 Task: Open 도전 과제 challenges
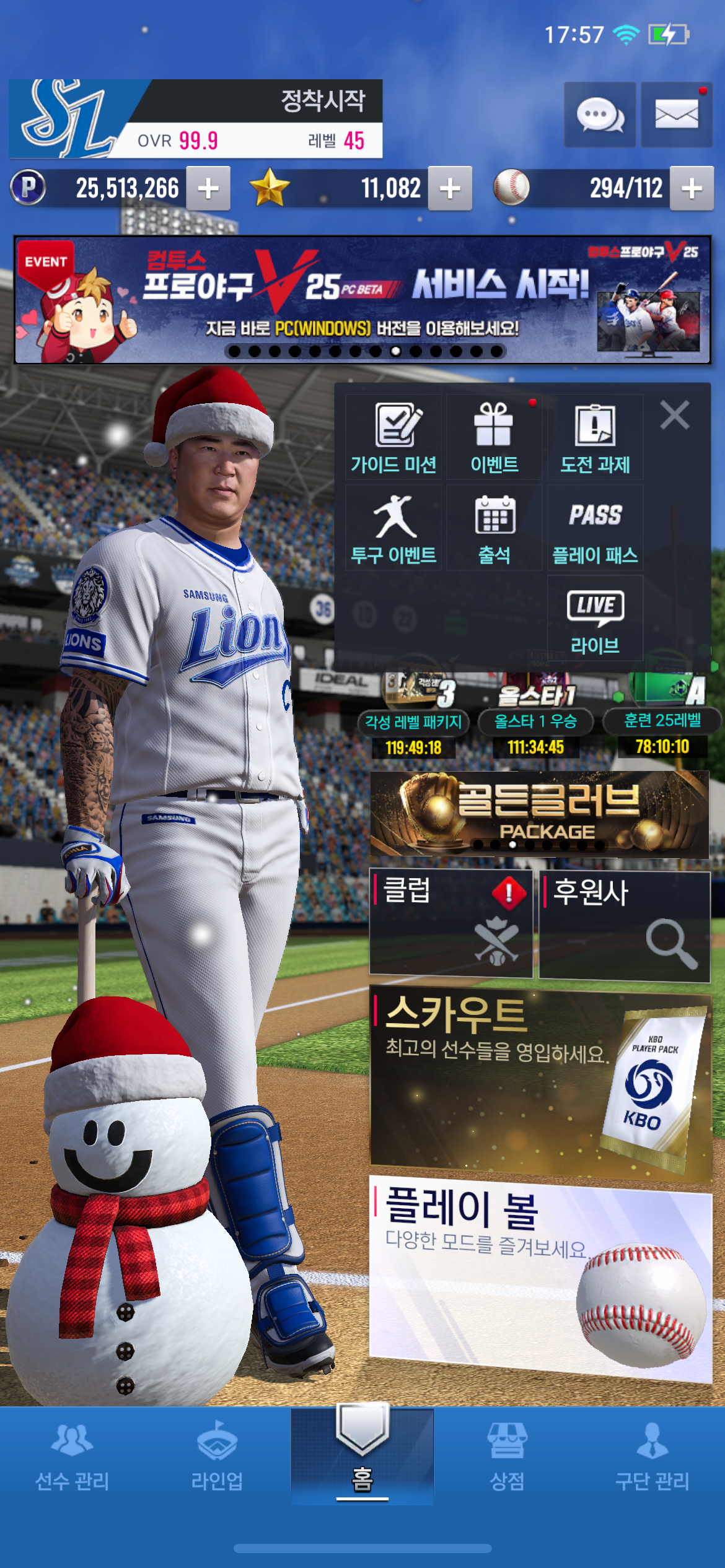tap(595, 437)
